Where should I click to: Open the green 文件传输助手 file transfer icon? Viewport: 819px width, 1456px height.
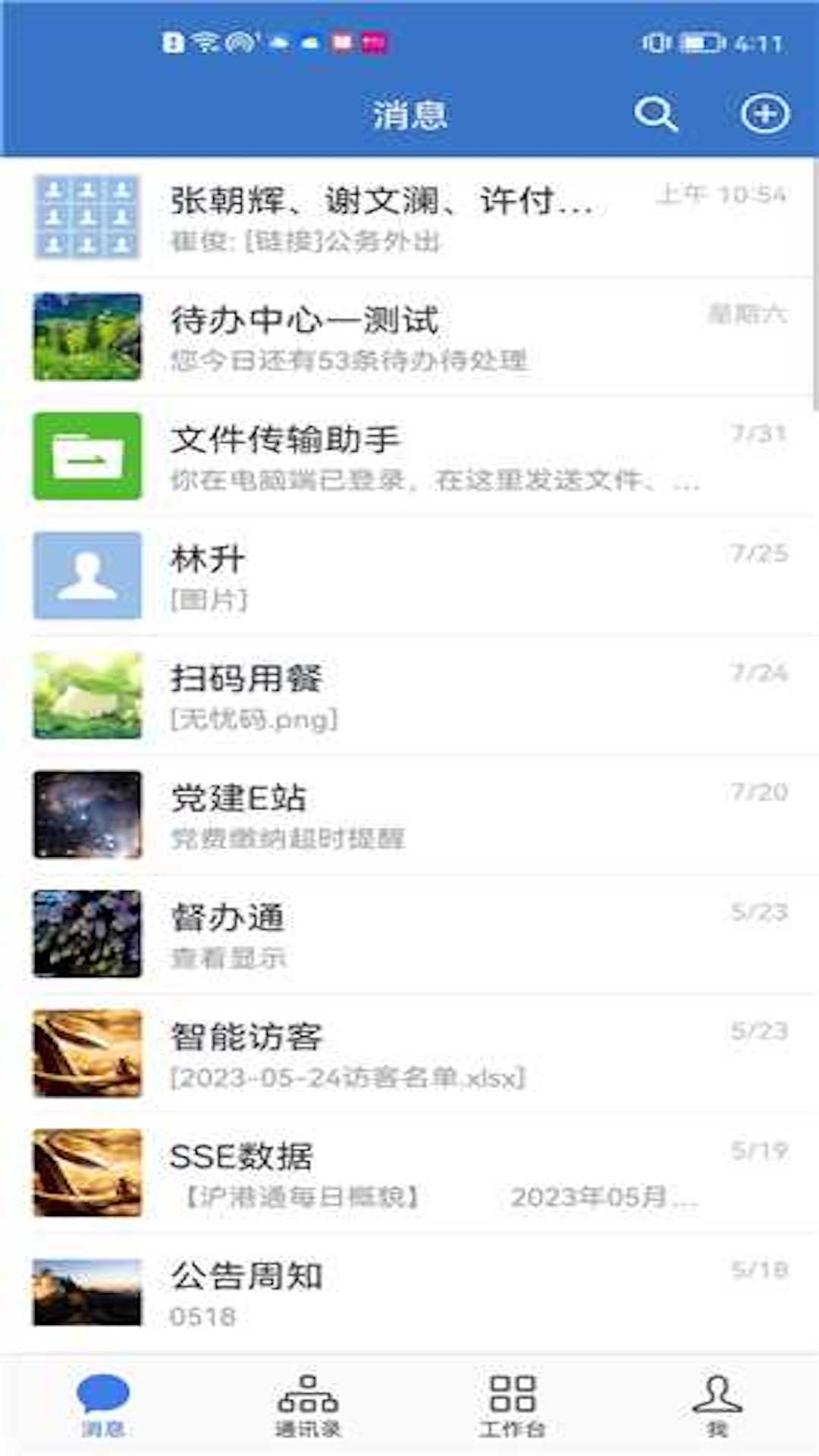[x=86, y=455]
